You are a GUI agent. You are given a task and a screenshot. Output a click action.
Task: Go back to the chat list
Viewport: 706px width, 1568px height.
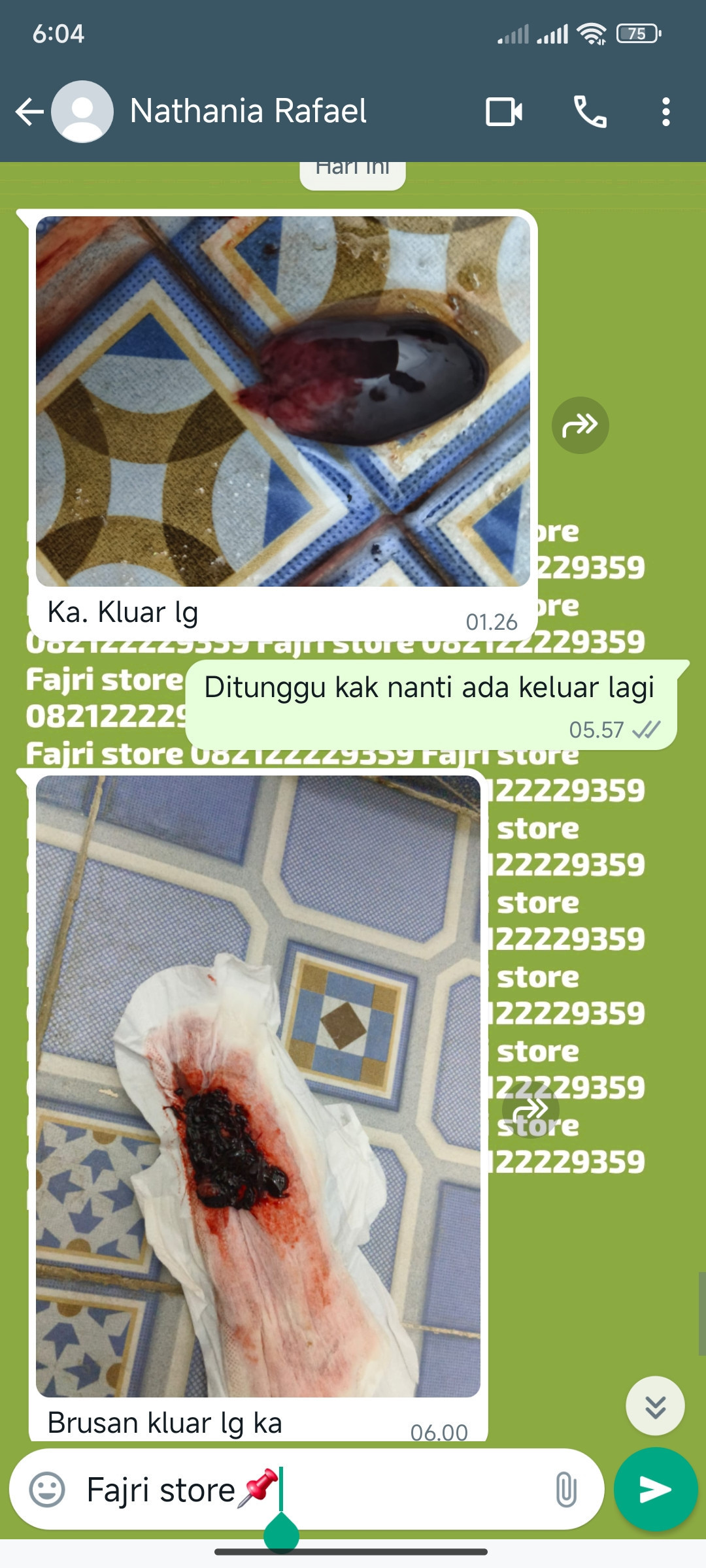[29, 112]
